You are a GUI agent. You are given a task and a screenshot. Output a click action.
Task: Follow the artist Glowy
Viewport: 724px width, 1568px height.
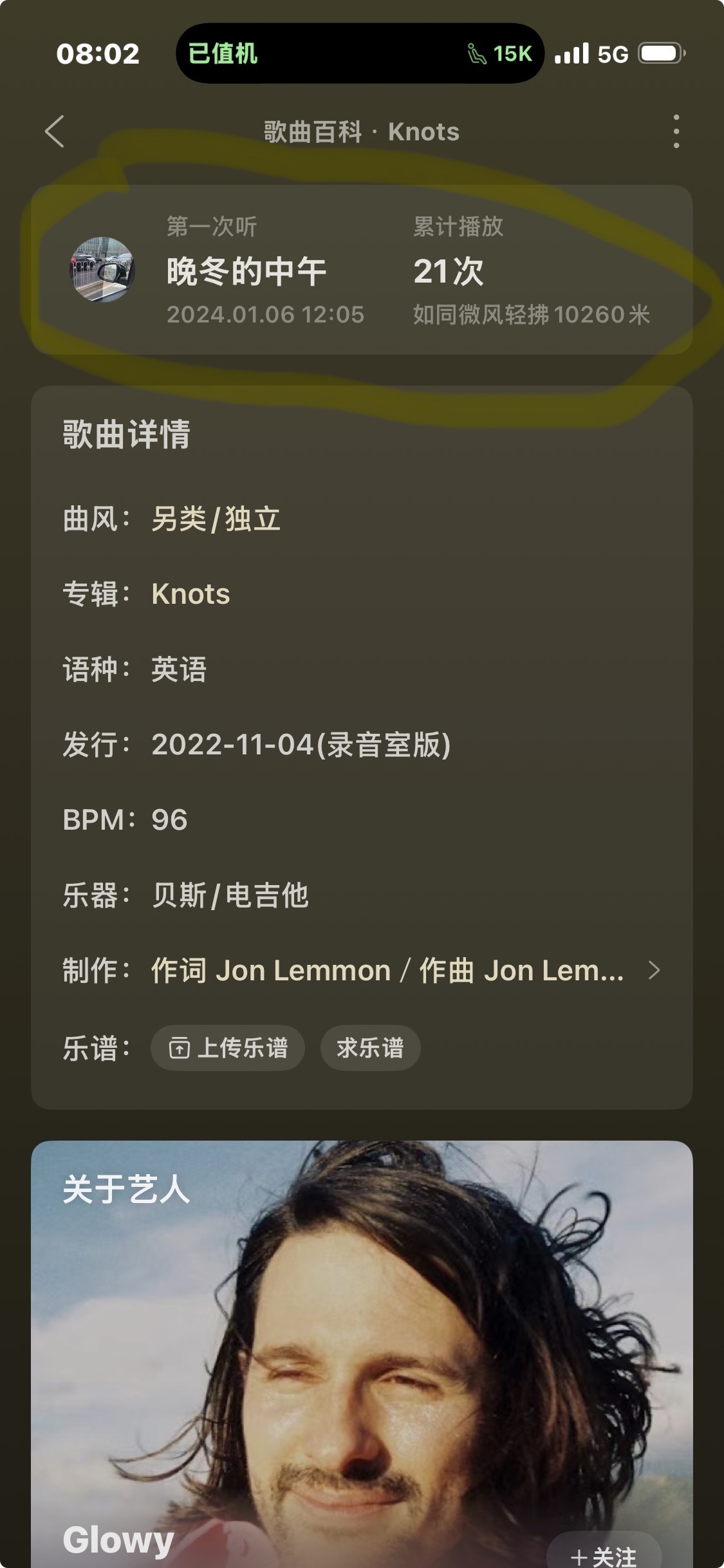(604, 1554)
